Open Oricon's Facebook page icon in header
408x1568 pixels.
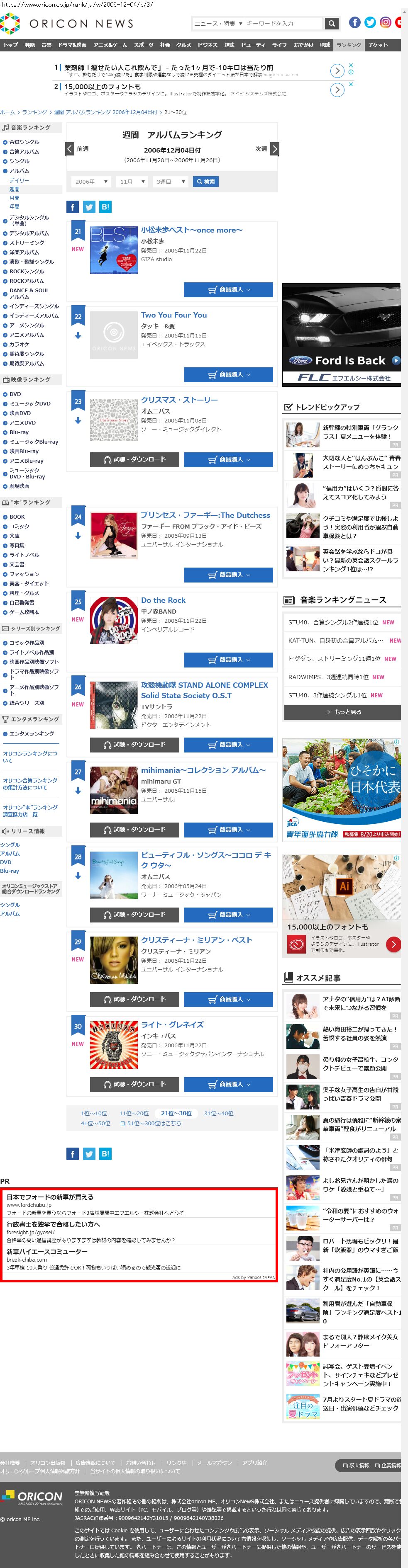coord(354,22)
